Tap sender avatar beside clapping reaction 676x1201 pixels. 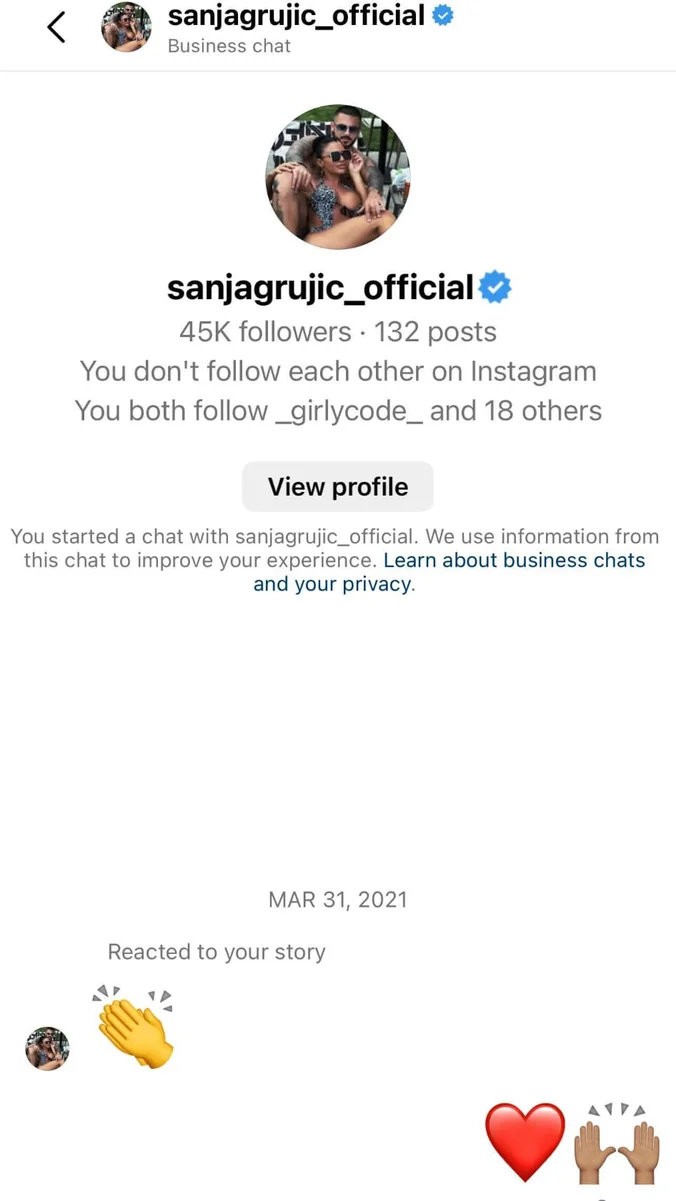(47, 1048)
